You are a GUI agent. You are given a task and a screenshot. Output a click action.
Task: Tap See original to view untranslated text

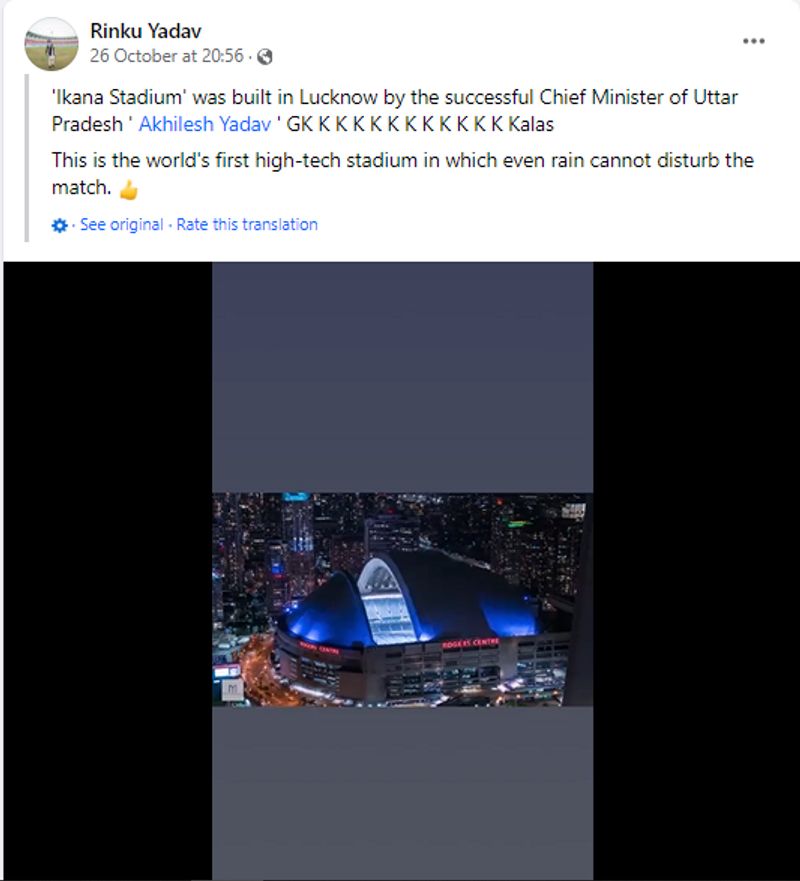(x=121, y=225)
